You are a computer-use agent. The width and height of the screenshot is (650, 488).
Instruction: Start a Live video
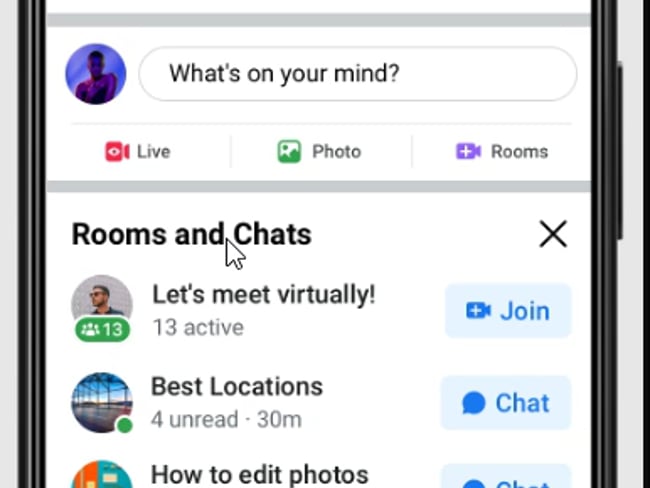tap(138, 152)
